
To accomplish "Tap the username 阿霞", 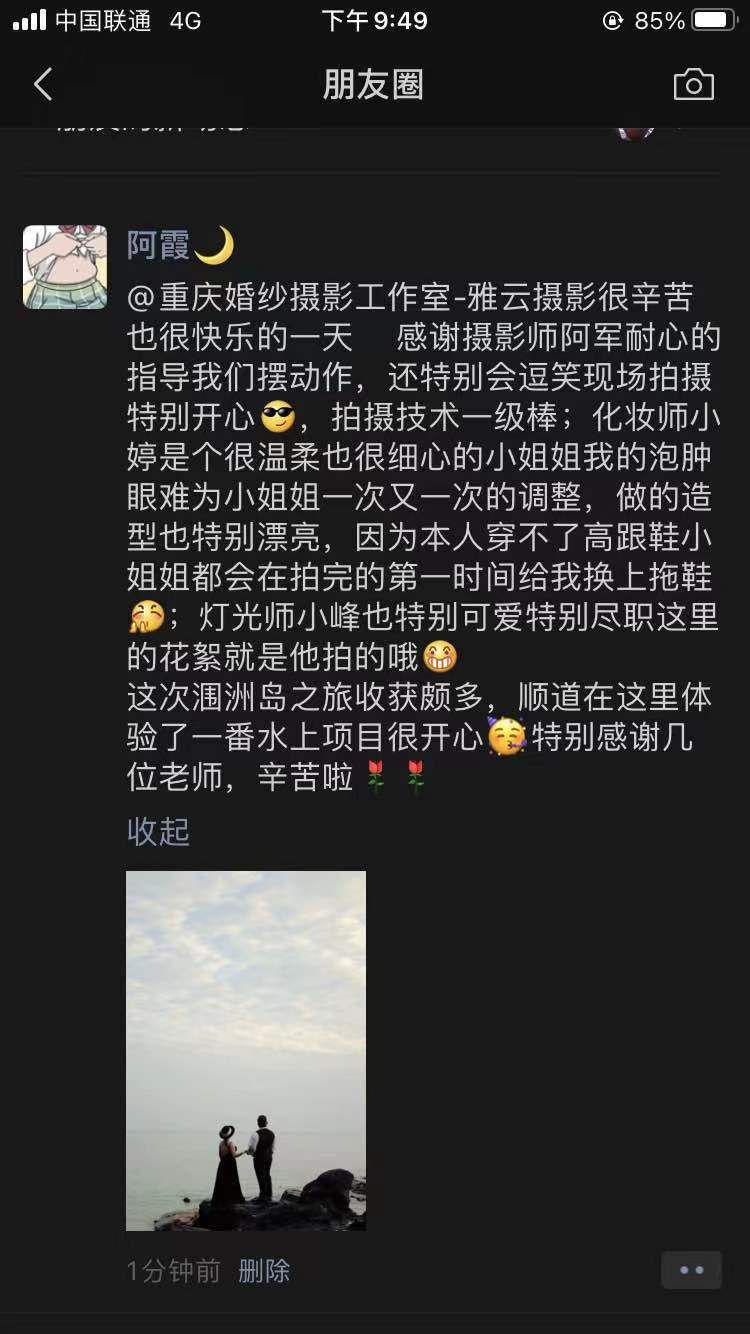I will pos(158,245).
